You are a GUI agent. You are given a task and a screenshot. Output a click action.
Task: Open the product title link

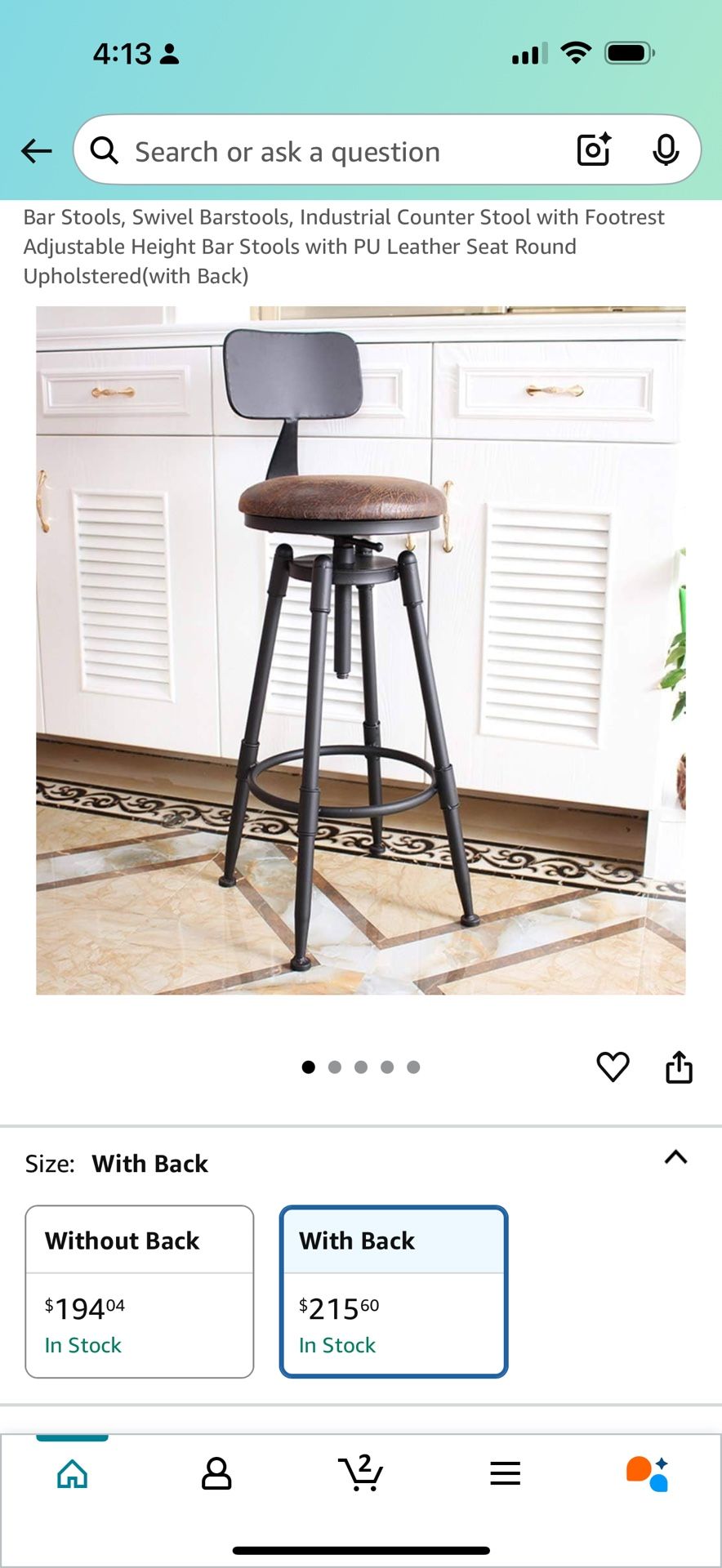coord(343,245)
